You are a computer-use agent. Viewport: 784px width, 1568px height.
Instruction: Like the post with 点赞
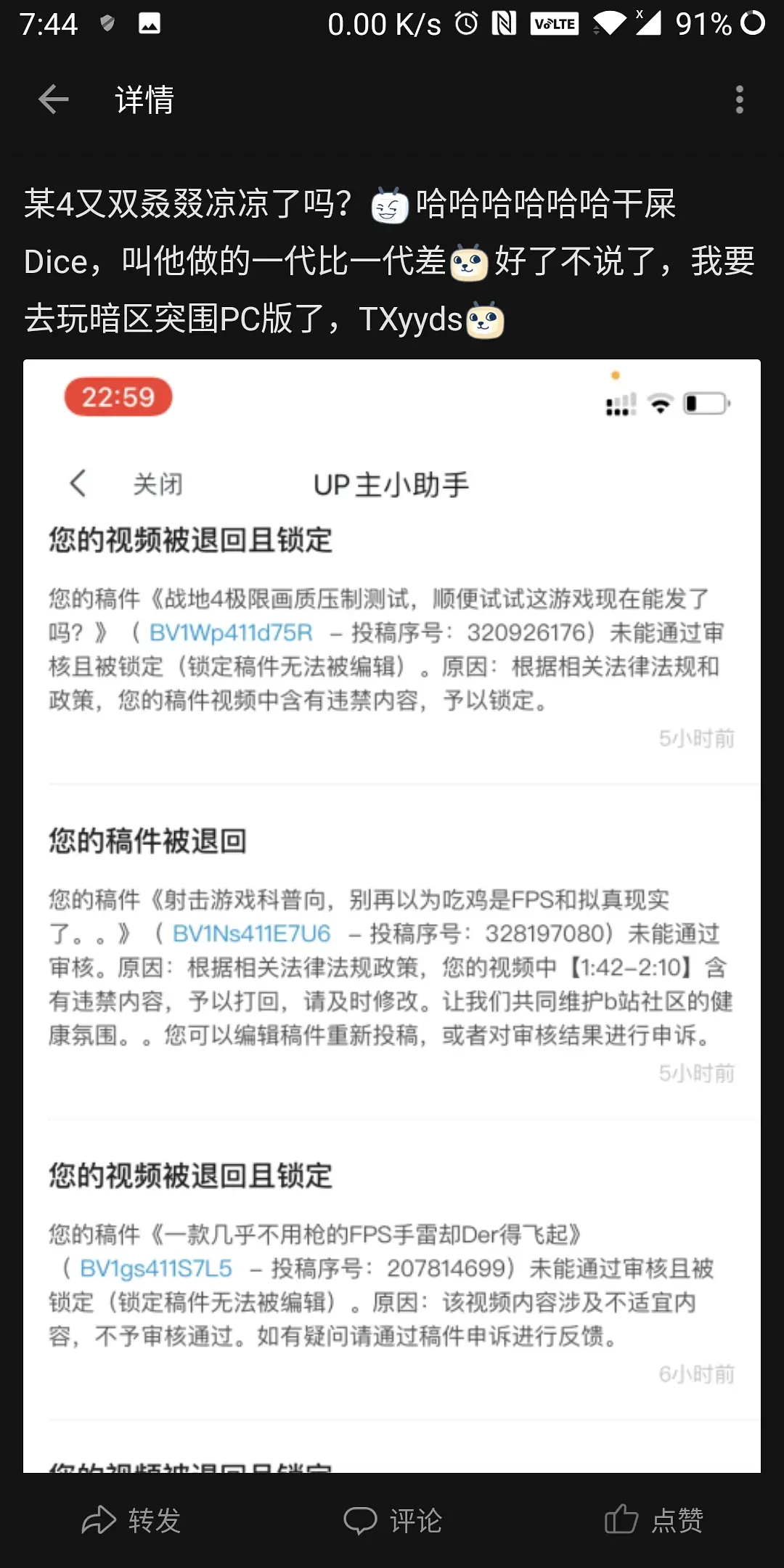[x=654, y=1520]
